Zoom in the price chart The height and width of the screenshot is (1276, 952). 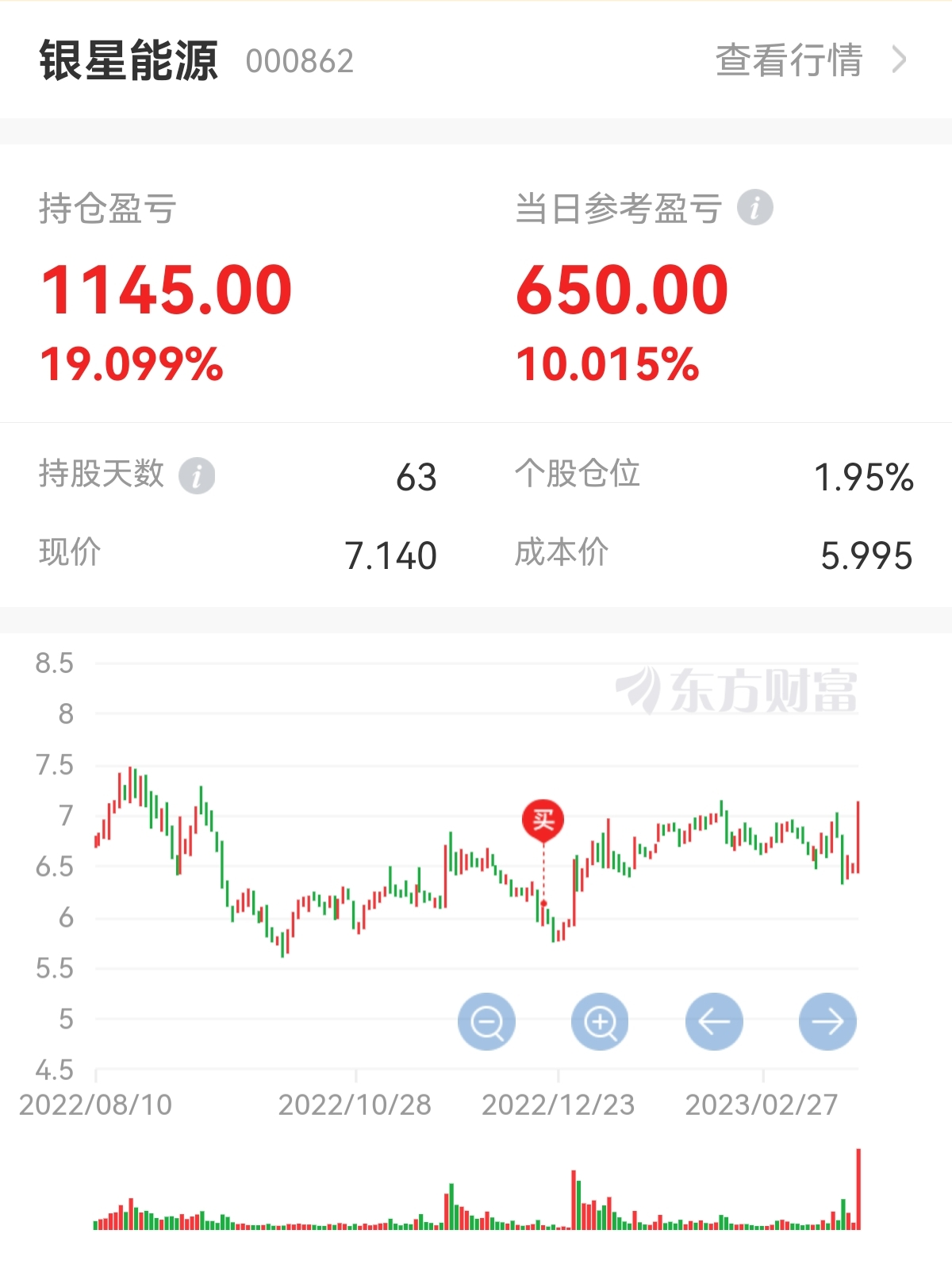[600, 1021]
